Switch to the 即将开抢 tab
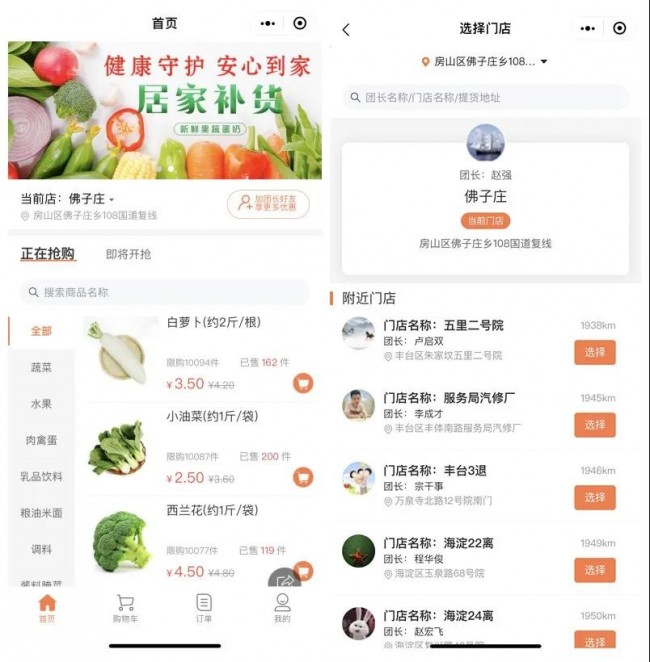The width and height of the screenshot is (650, 662). click(x=128, y=254)
